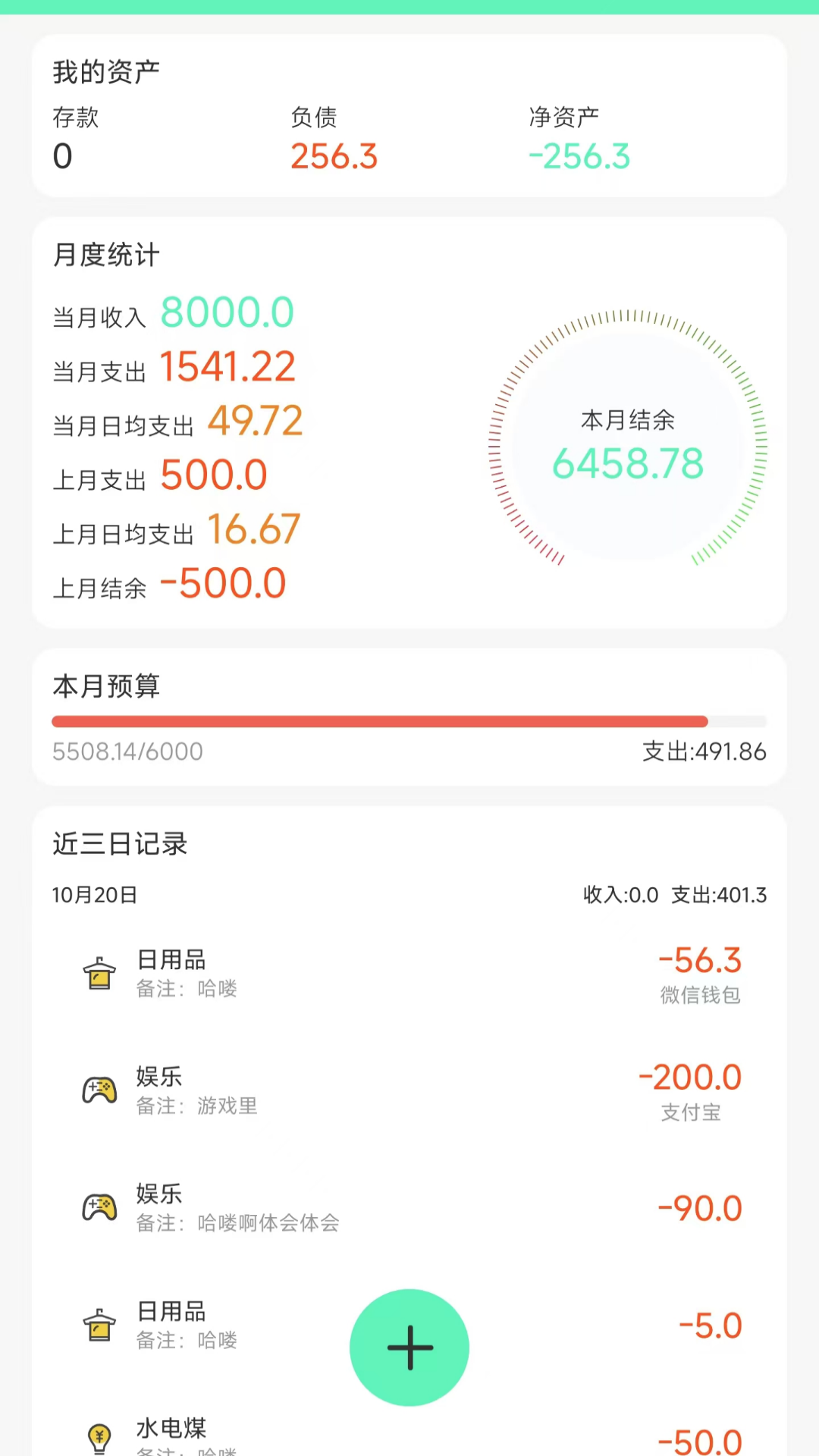Open the 月度统计 section header
This screenshot has height=1456, width=819.
point(105,255)
